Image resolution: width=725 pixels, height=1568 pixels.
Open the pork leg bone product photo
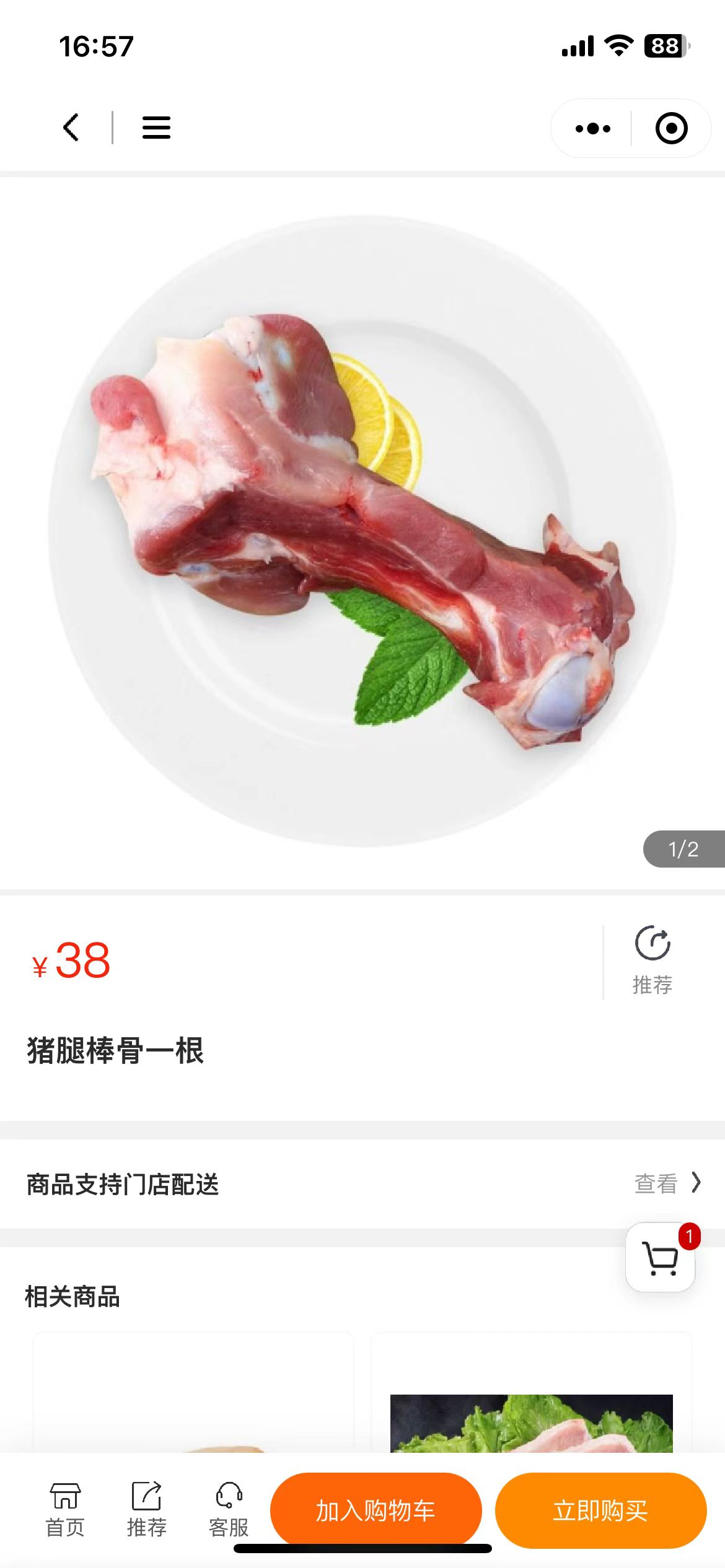[362, 533]
